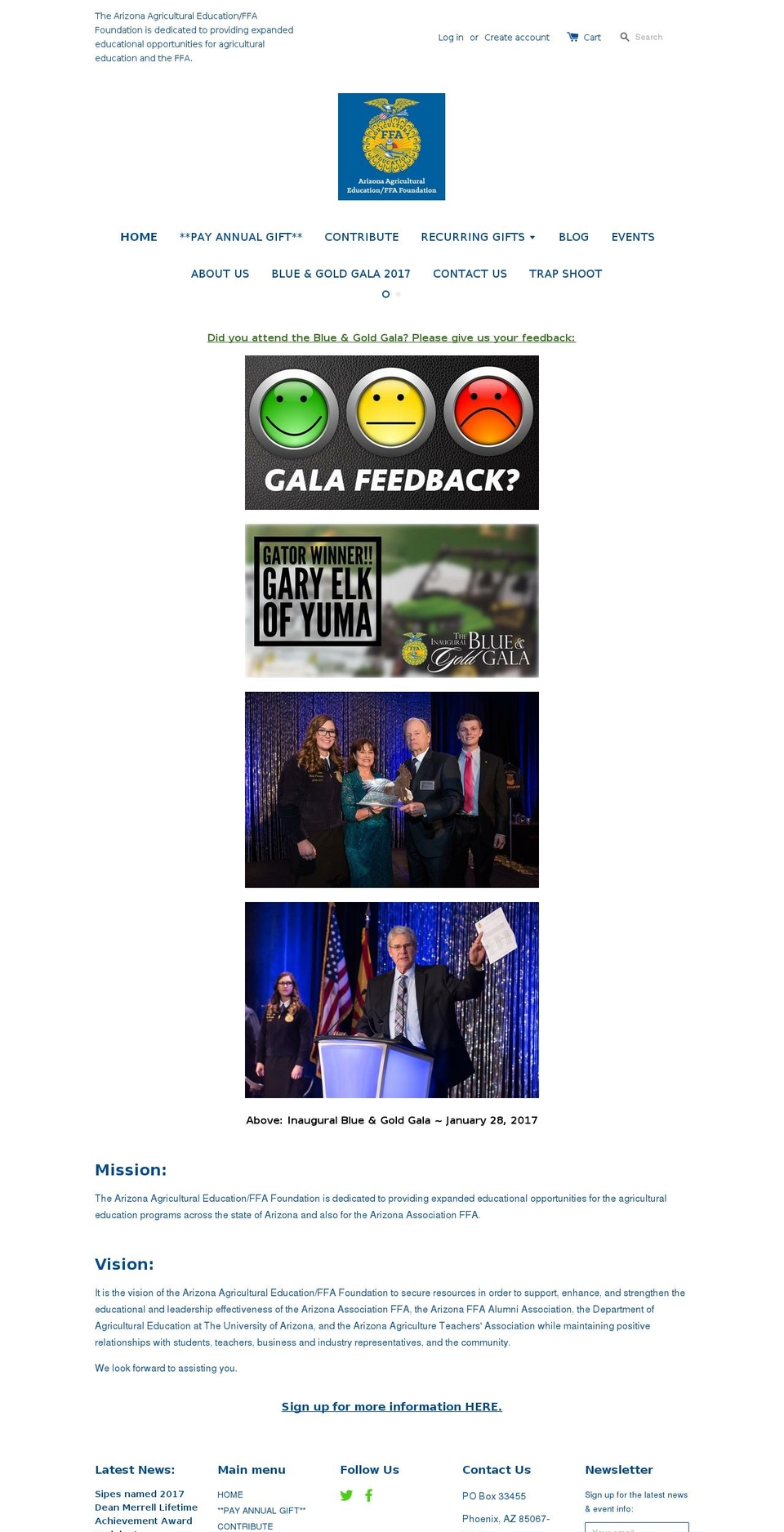Screen dimensions: 784x1532
Task: Select the first carousel indicator dot
Action: point(385,294)
